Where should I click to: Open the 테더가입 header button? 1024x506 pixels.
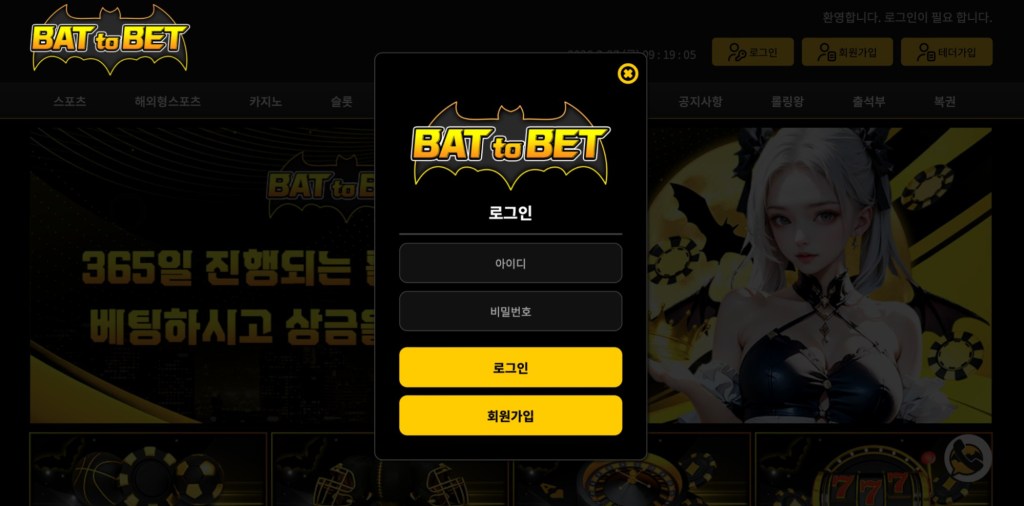click(x=946, y=52)
